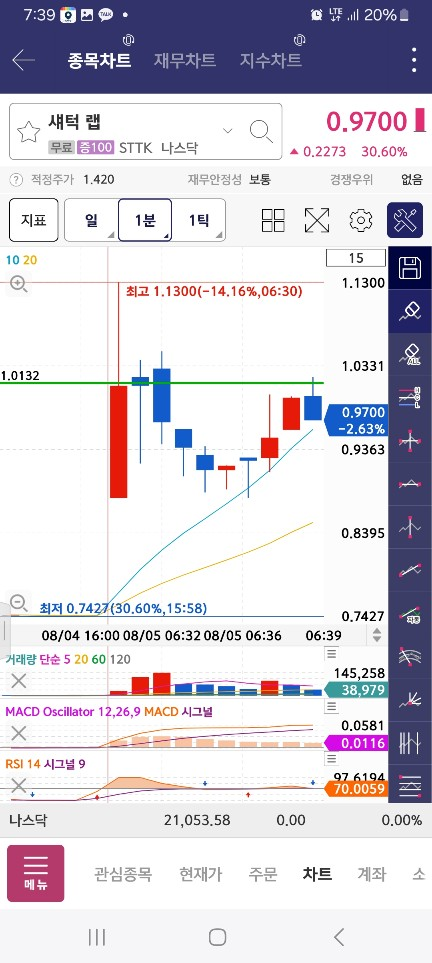Close the 거래량 volume indicator panel

(19, 680)
